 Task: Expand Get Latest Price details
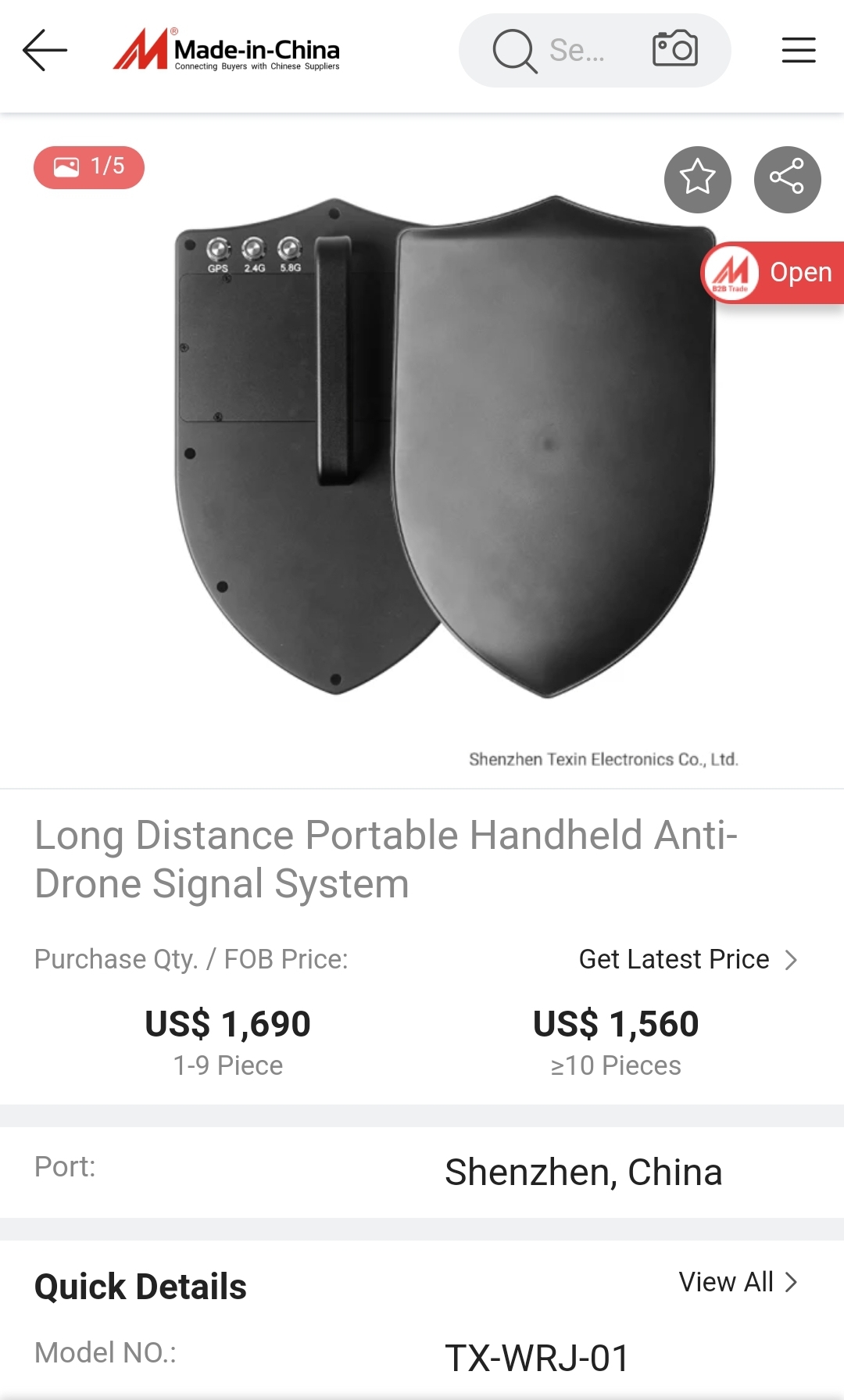(x=688, y=958)
